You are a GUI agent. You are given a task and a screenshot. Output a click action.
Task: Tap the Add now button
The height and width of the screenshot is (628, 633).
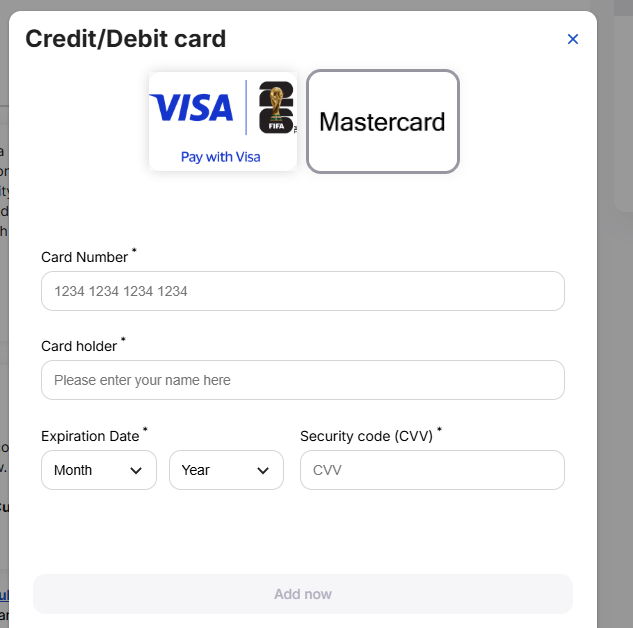(302, 594)
